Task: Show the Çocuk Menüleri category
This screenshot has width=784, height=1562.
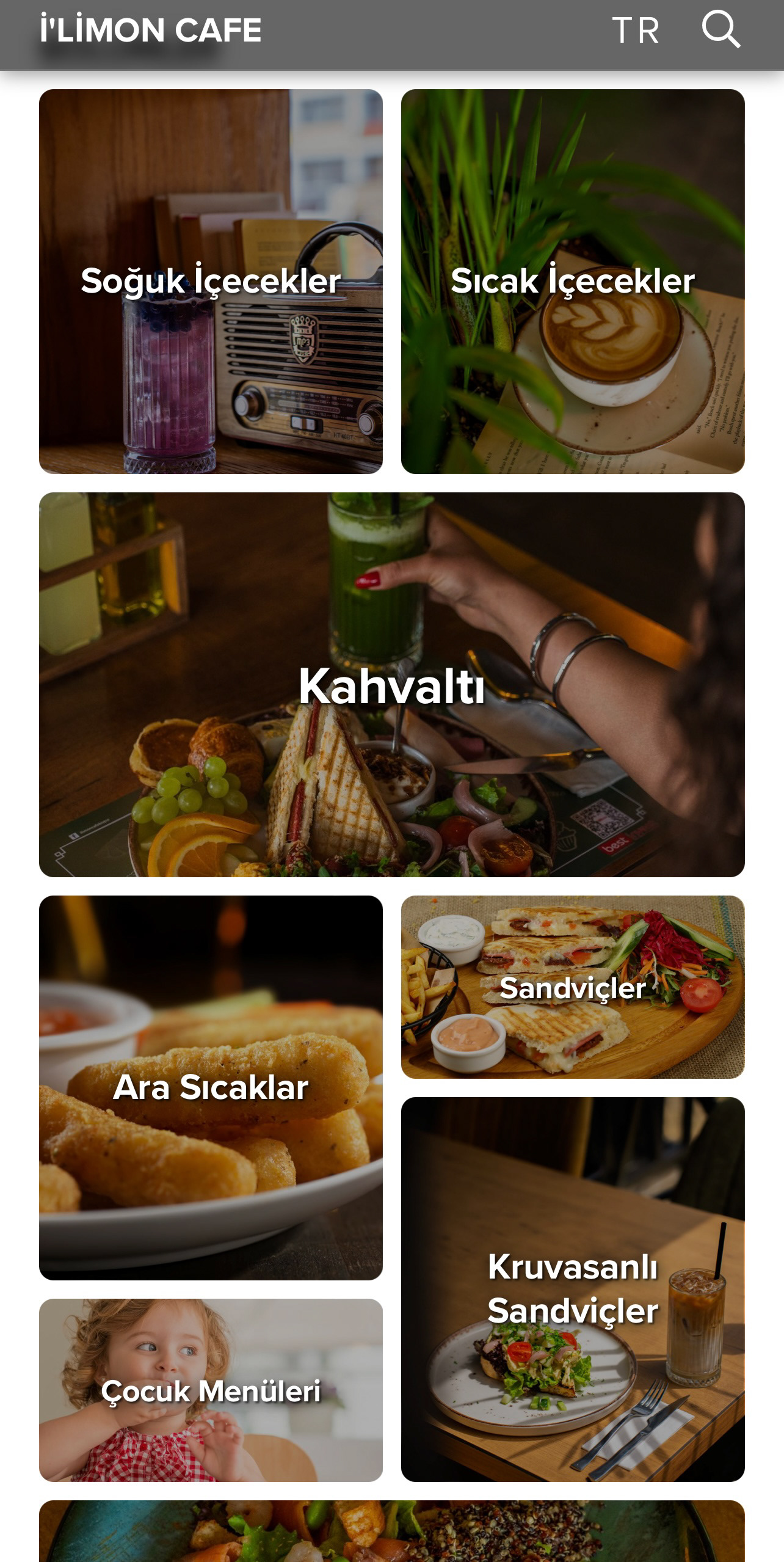Action: [211, 1390]
